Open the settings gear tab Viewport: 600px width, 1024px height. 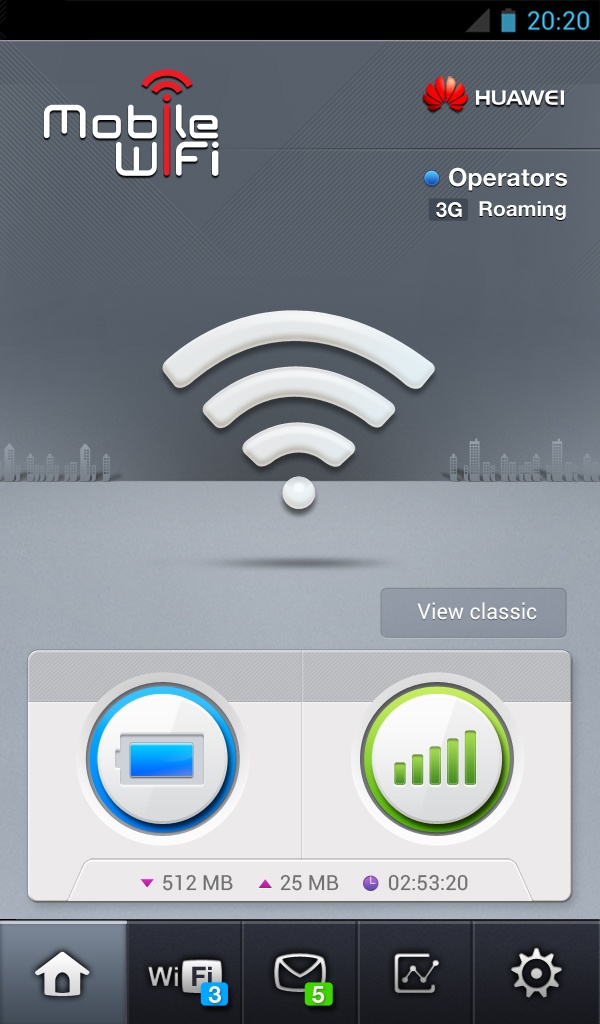pyautogui.click(x=536, y=973)
